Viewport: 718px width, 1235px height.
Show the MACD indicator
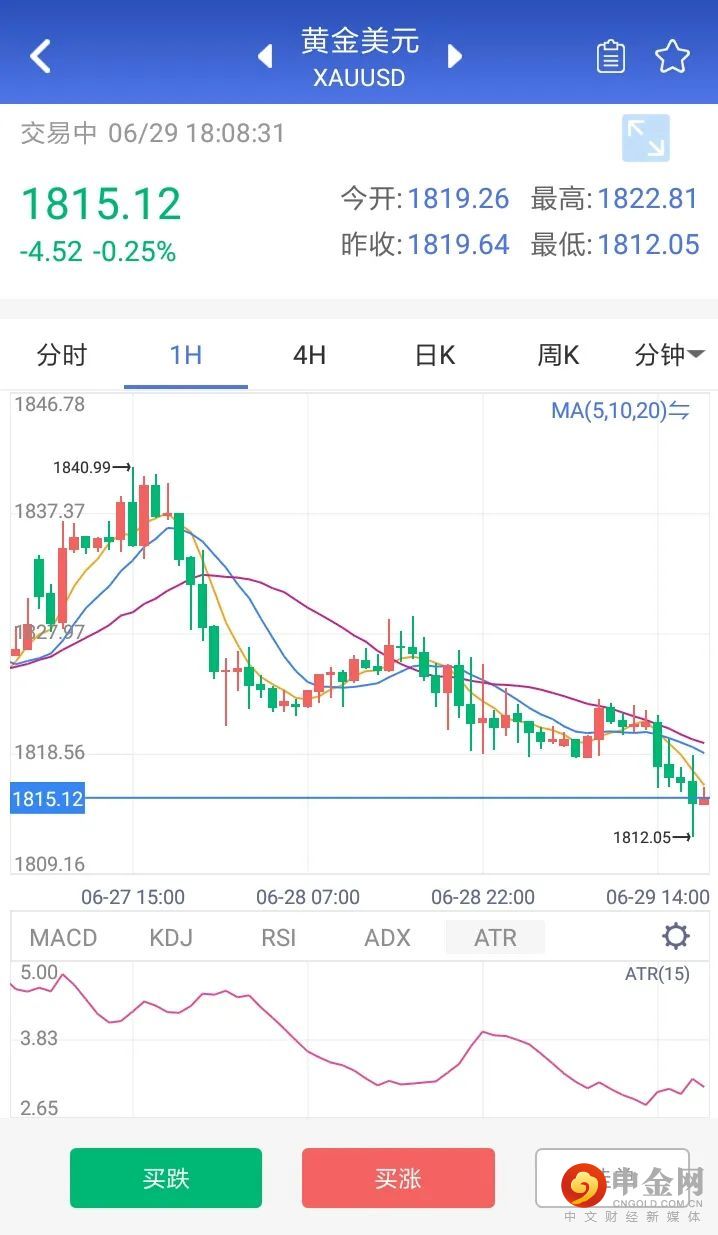(63, 937)
